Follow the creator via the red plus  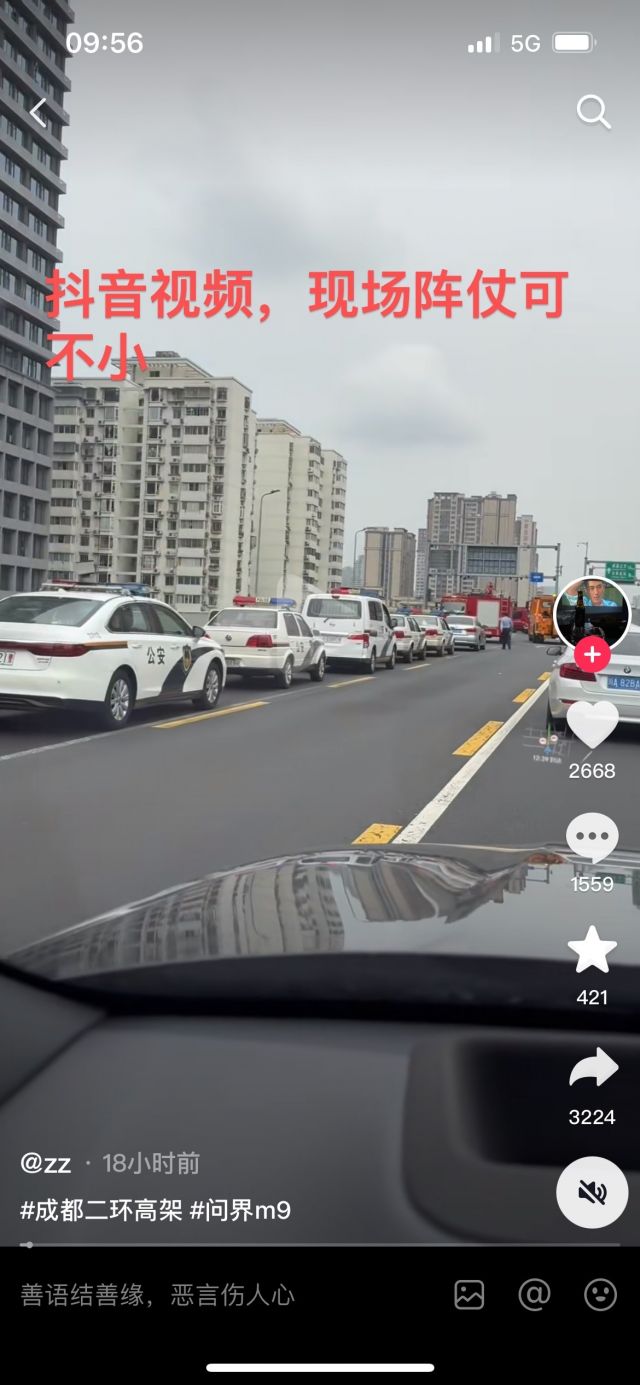(592, 654)
